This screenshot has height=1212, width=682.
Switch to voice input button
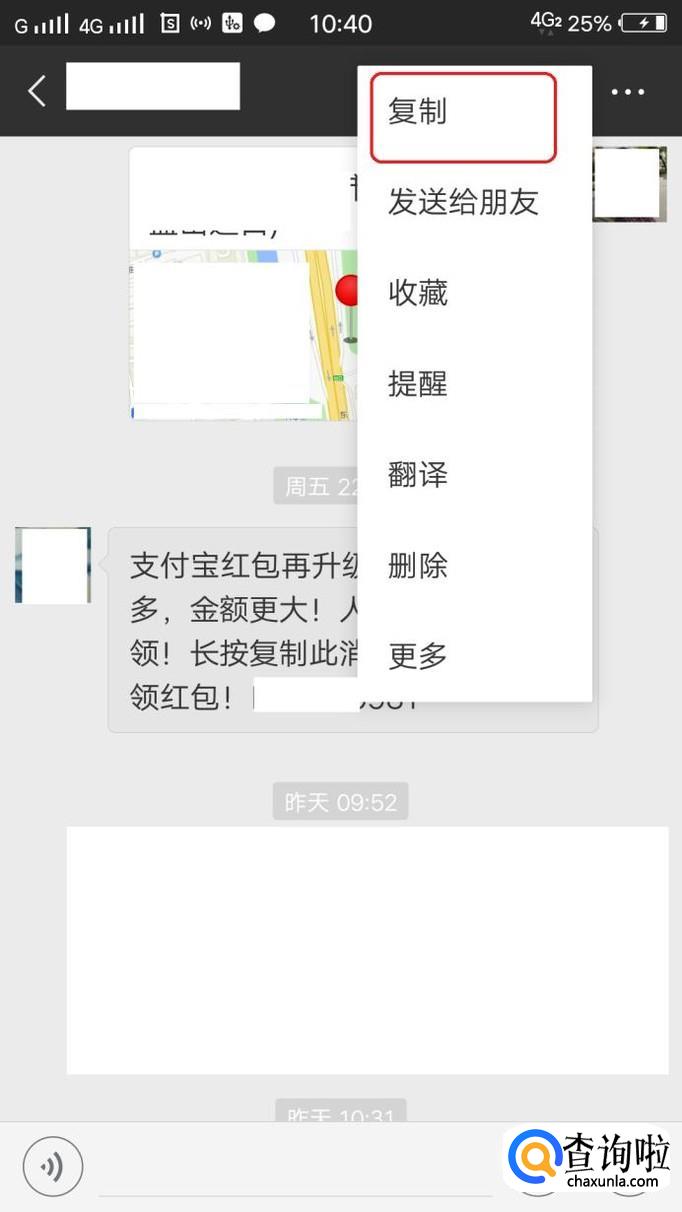tap(52, 1166)
